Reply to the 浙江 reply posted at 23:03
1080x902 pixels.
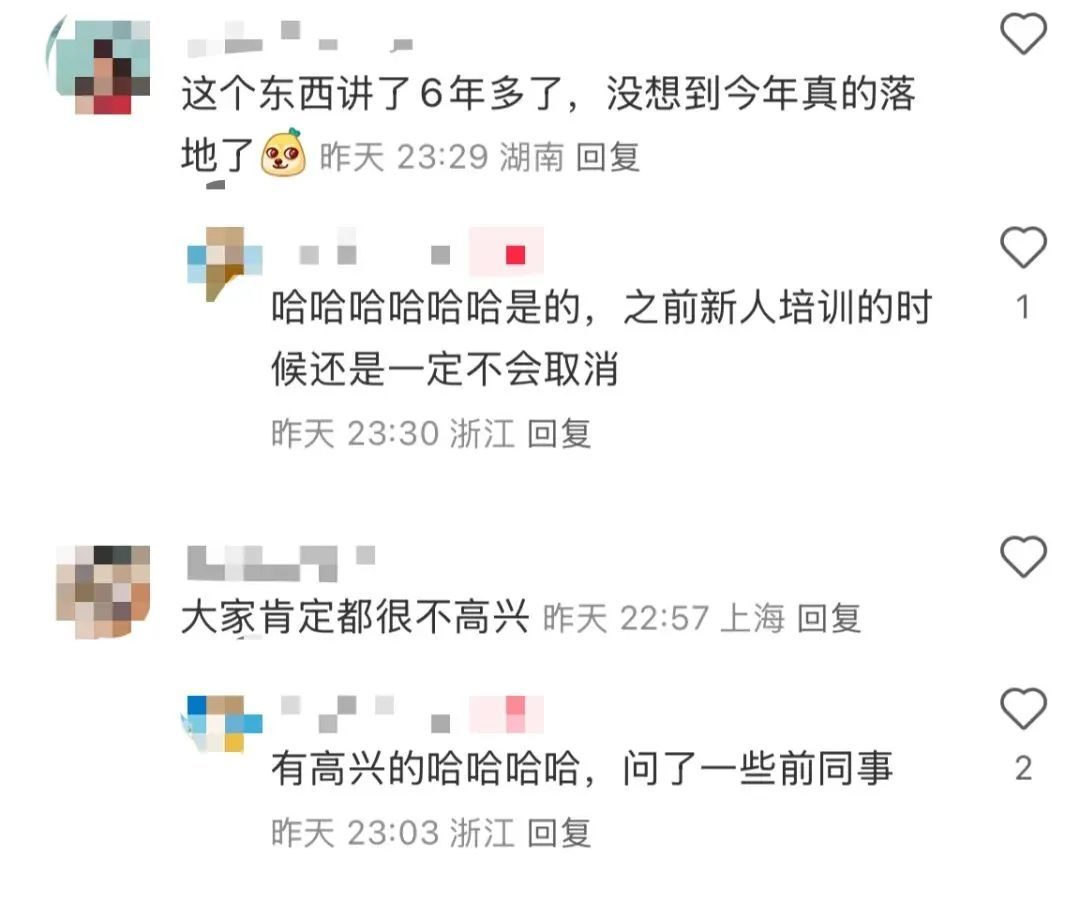pyautogui.click(x=559, y=832)
